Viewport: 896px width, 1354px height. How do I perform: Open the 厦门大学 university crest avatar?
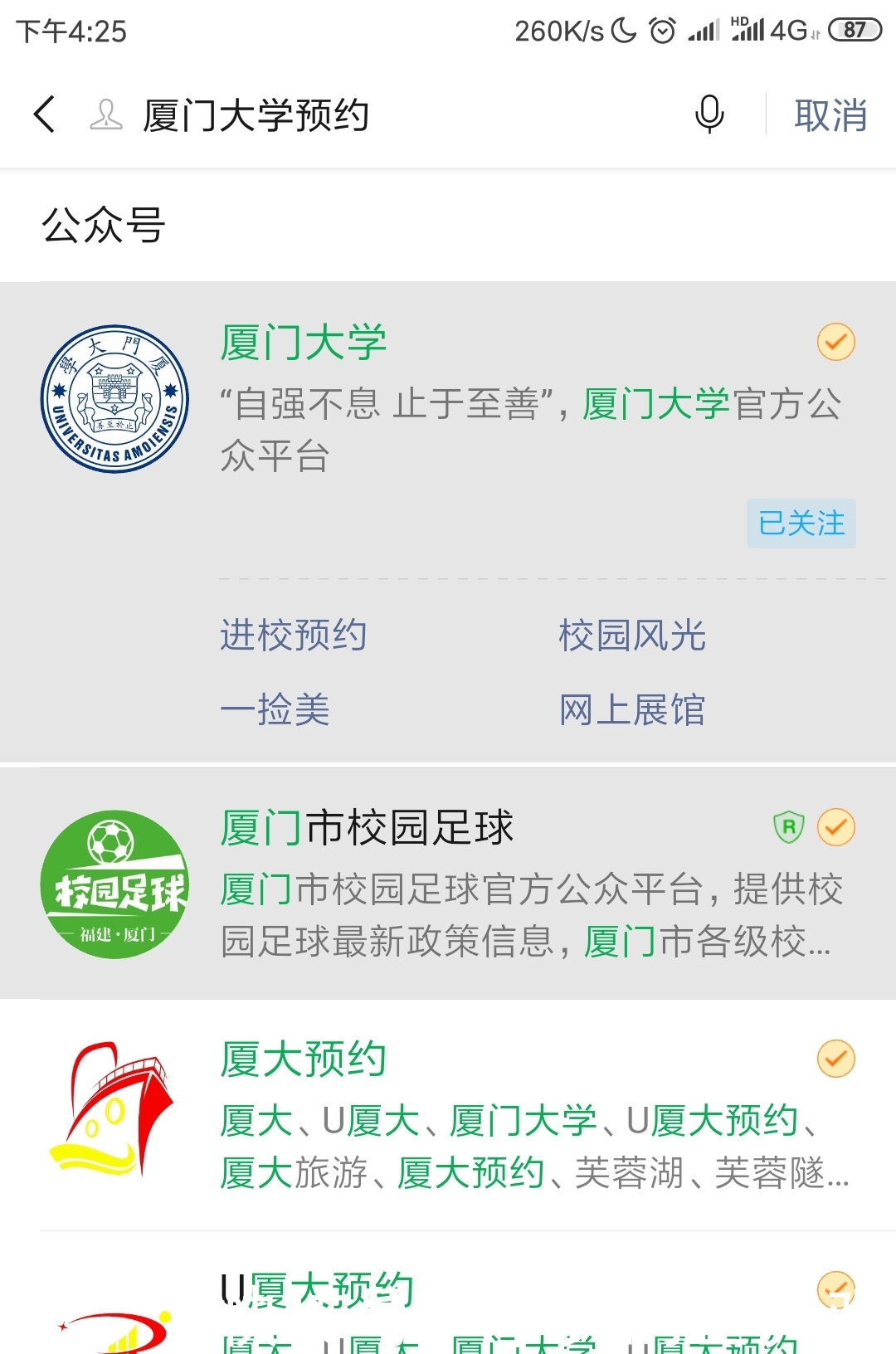(x=116, y=397)
